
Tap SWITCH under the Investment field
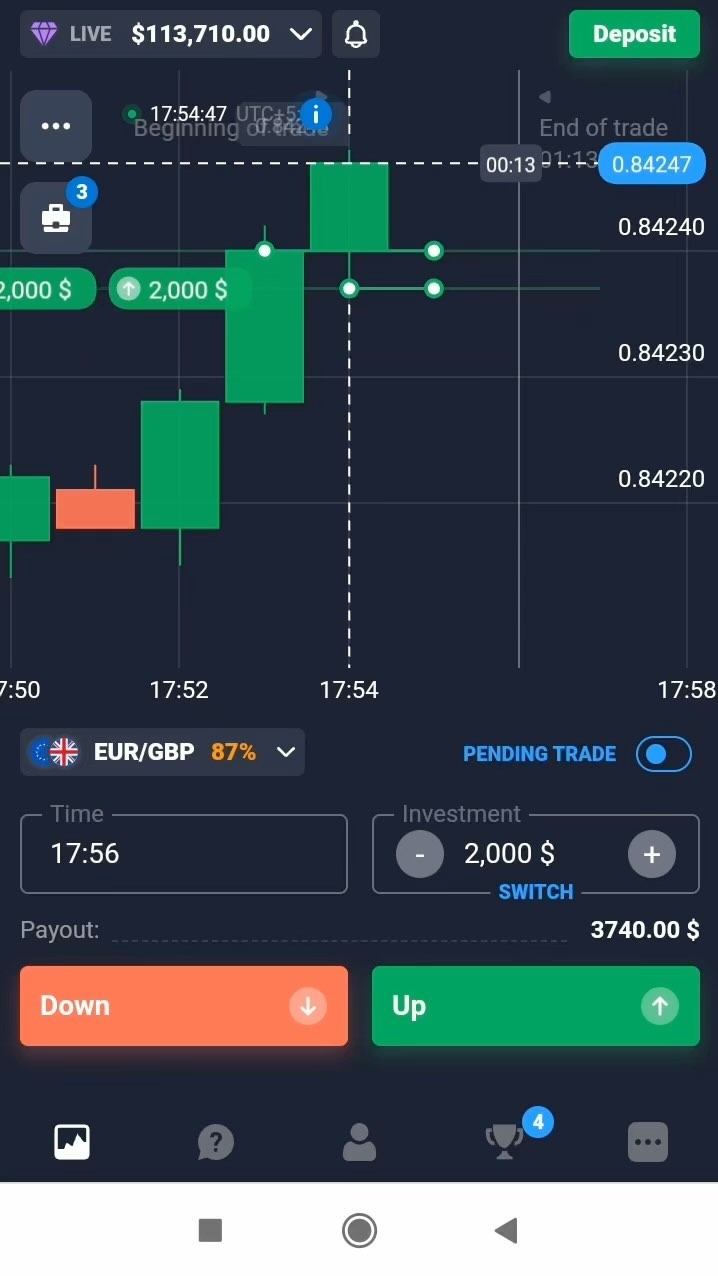pos(536,892)
